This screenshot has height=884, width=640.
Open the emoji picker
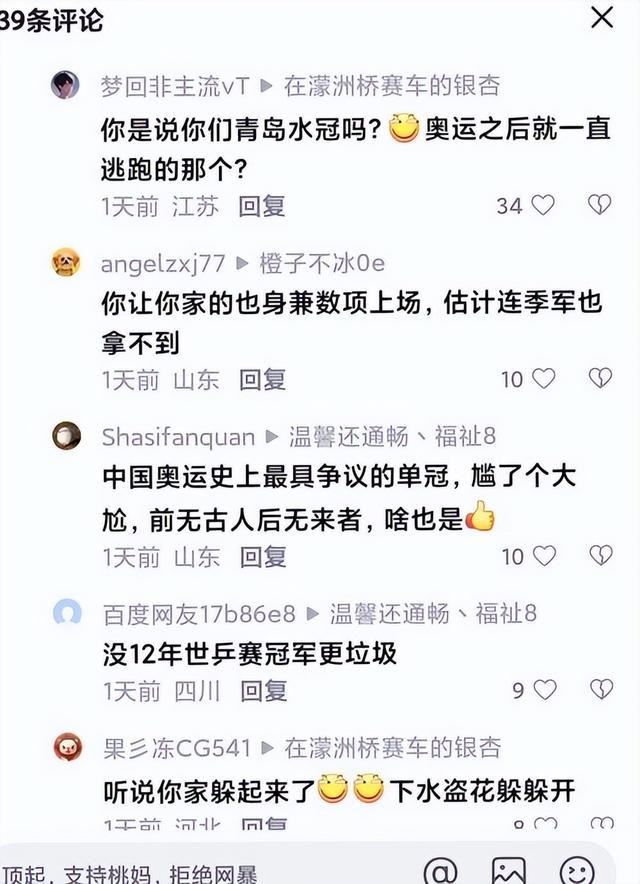click(577, 870)
